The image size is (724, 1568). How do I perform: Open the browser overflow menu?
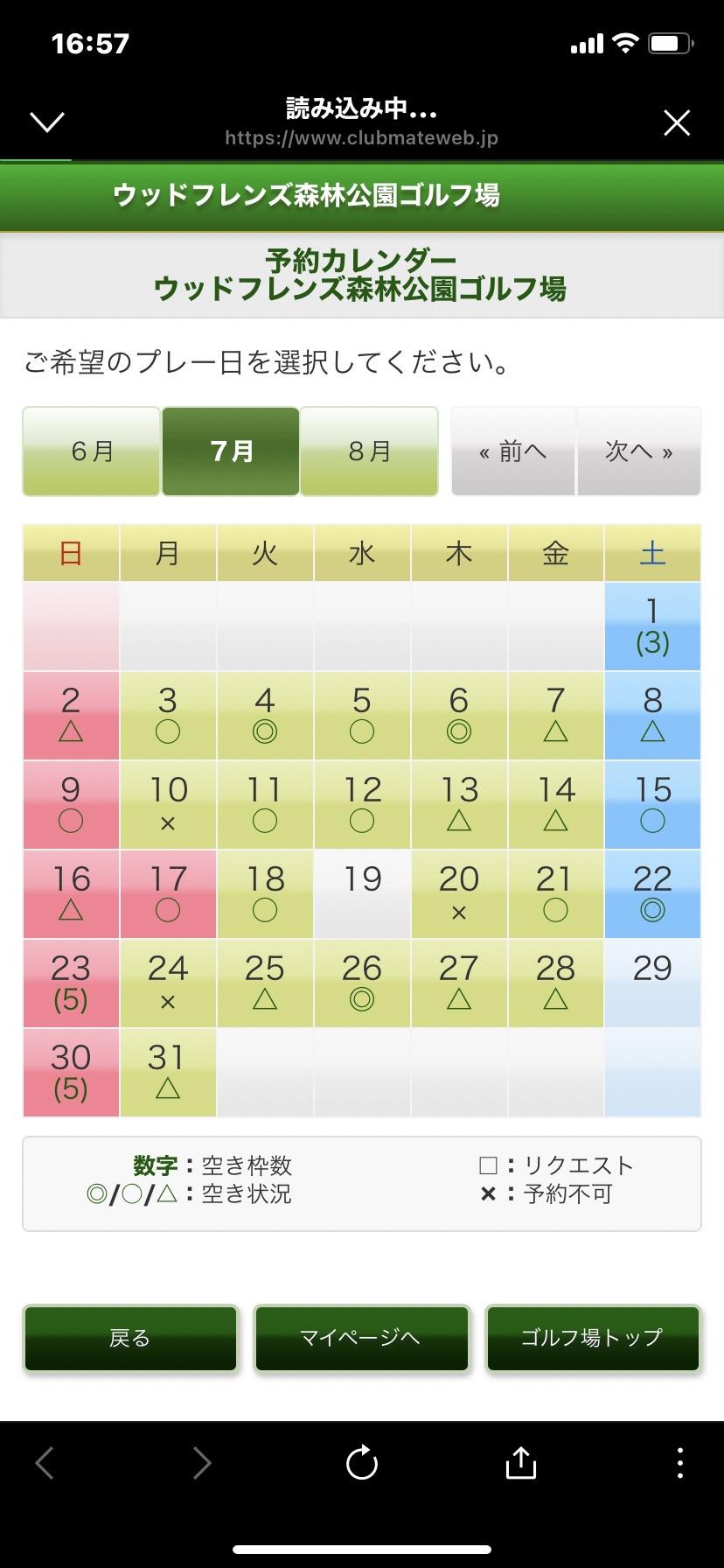point(679,1463)
